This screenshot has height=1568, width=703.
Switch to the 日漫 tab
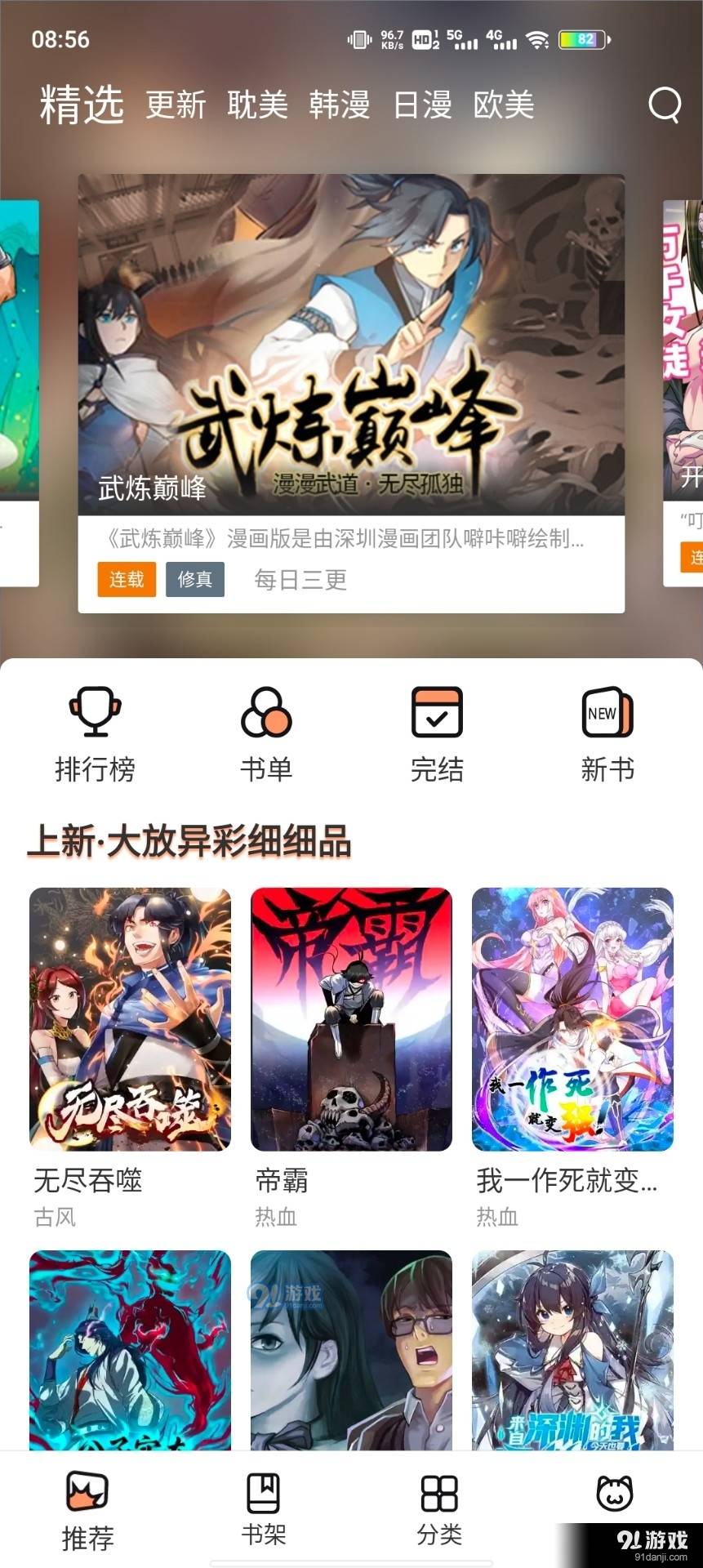(422, 105)
